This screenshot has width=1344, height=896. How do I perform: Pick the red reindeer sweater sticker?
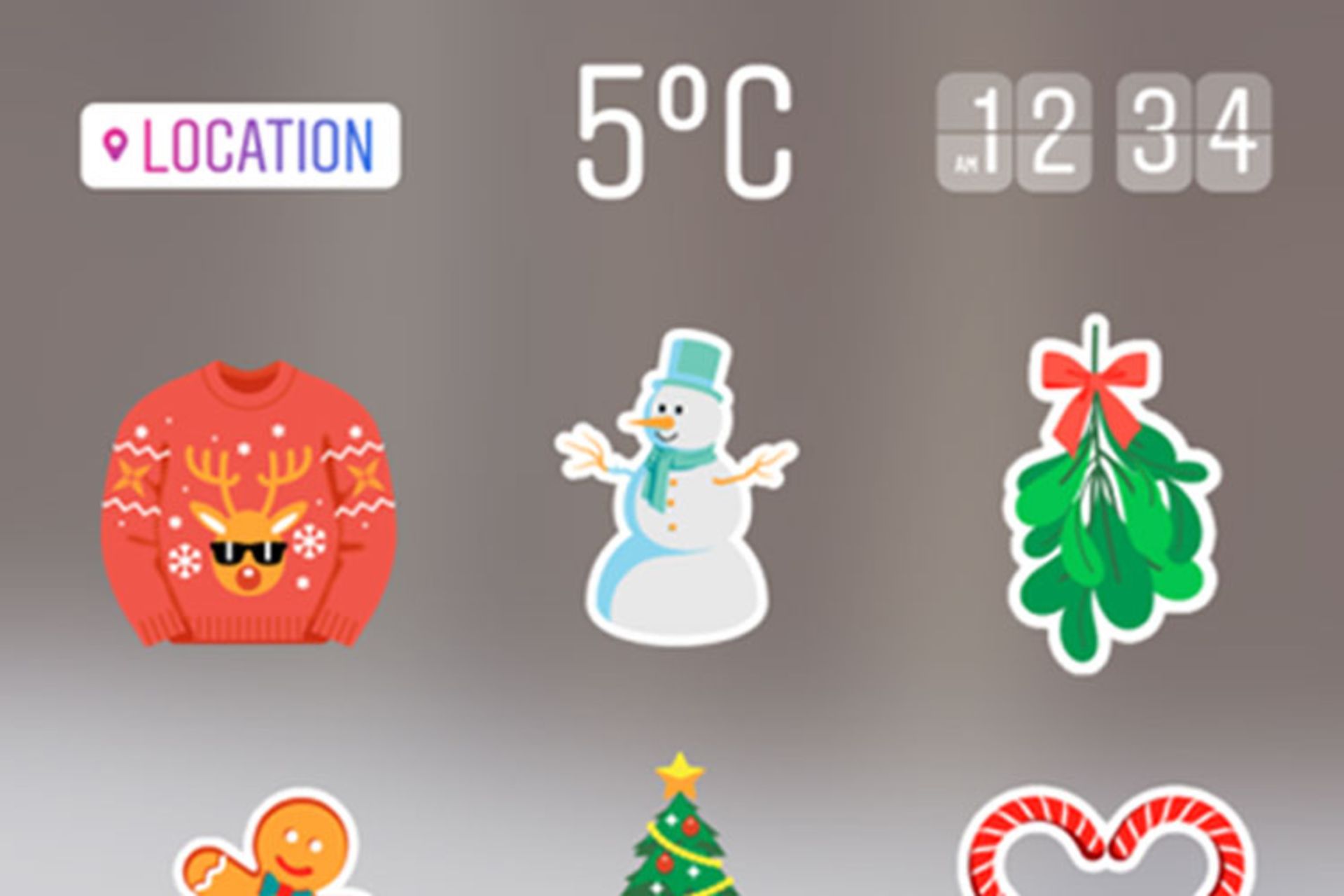click(x=247, y=504)
